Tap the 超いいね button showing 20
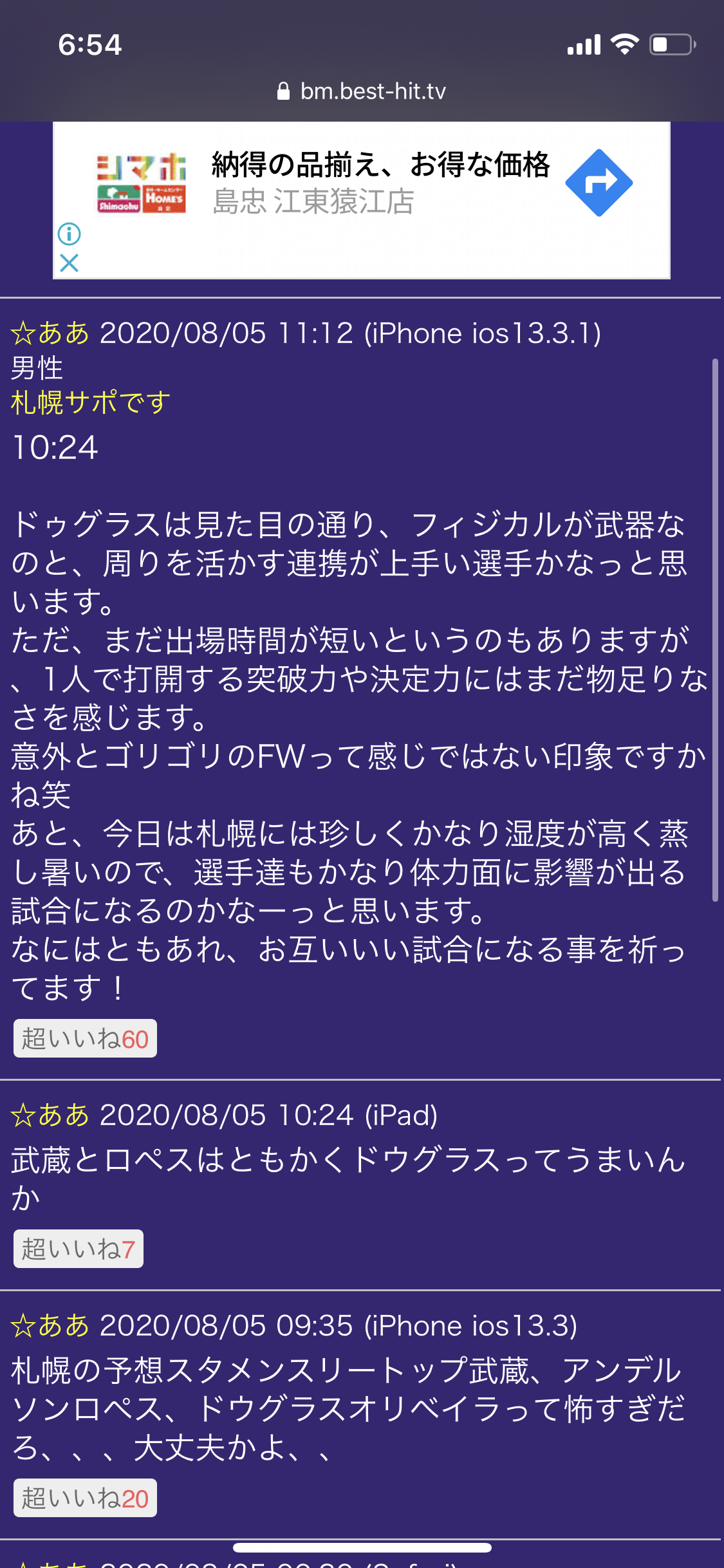Screen dimensions: 724x1568 pos(85,1498)
